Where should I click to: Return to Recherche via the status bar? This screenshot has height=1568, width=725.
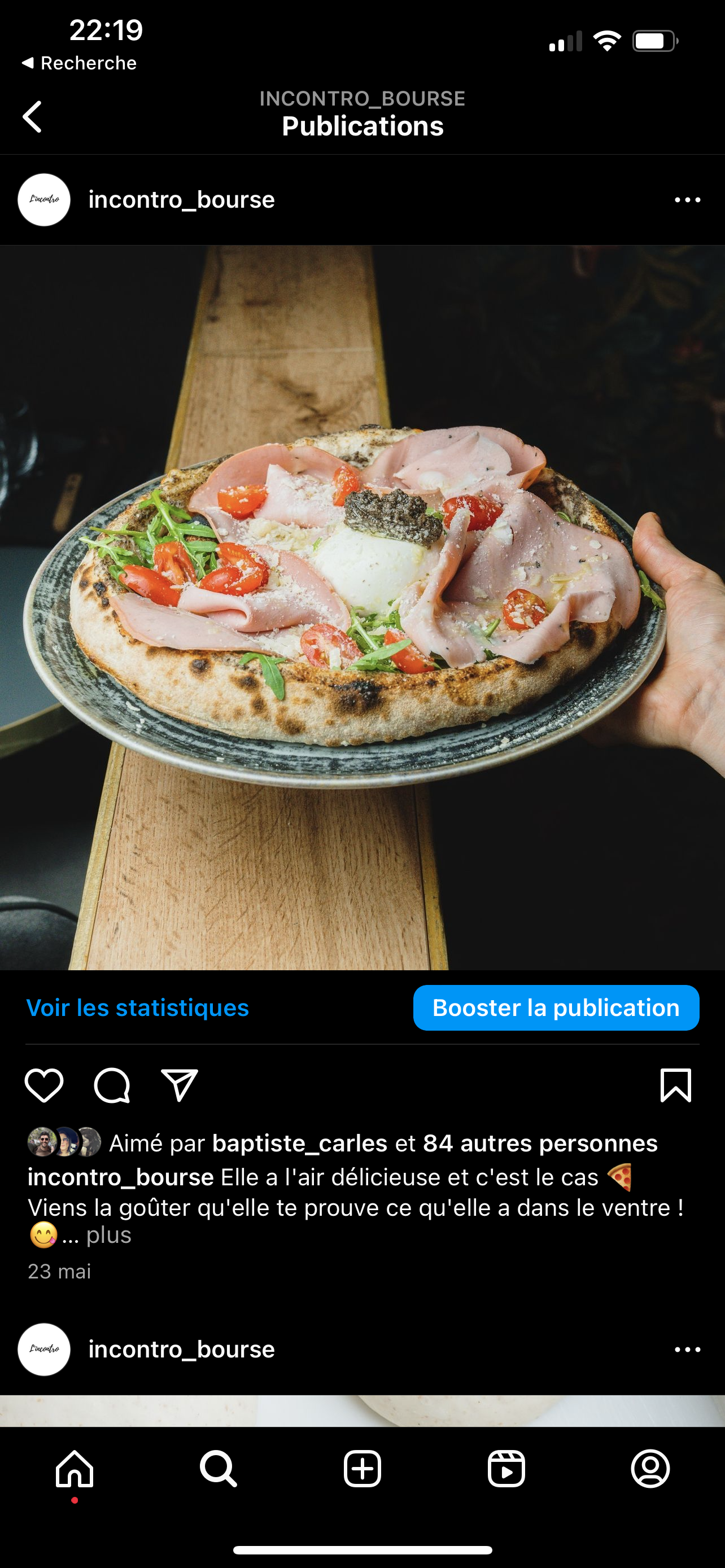[x=79, y=63]
